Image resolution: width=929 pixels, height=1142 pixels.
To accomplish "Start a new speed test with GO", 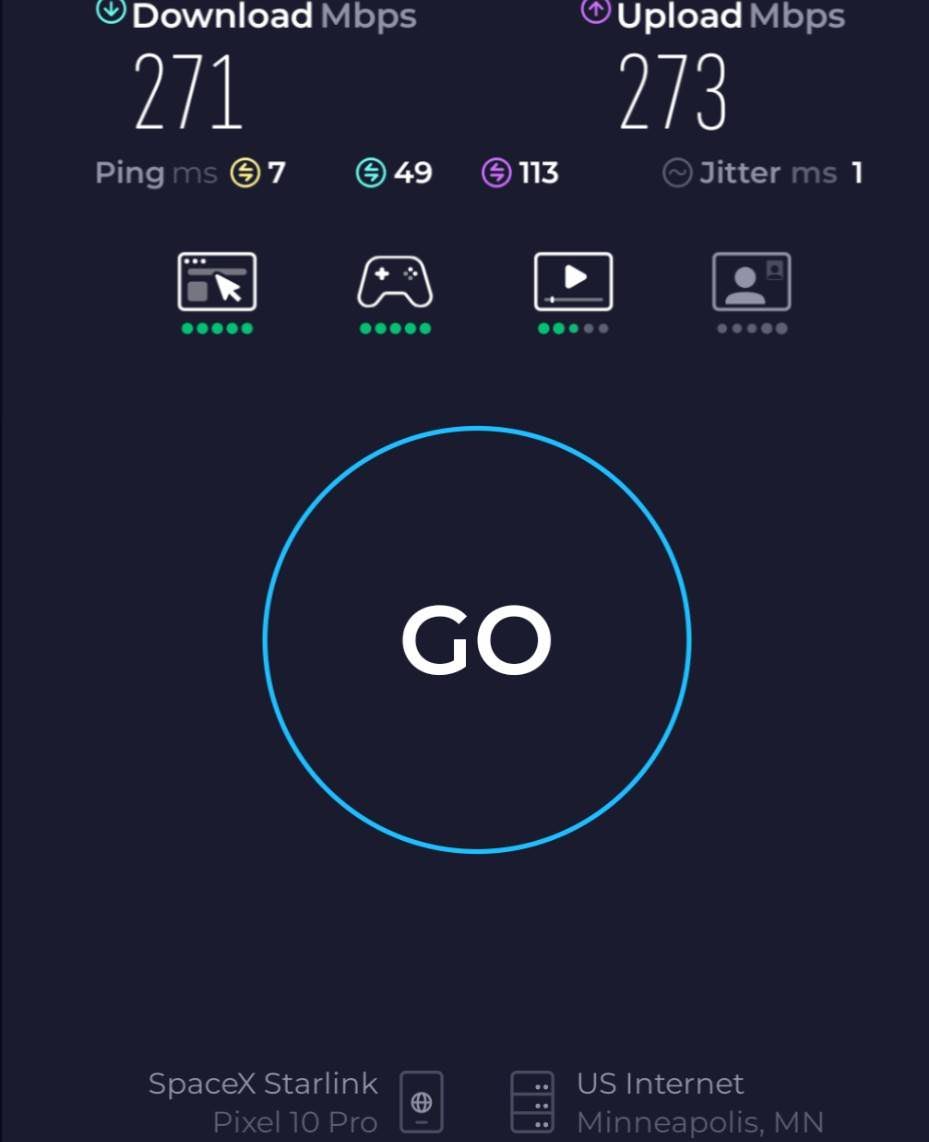I will tap(477, 640).
